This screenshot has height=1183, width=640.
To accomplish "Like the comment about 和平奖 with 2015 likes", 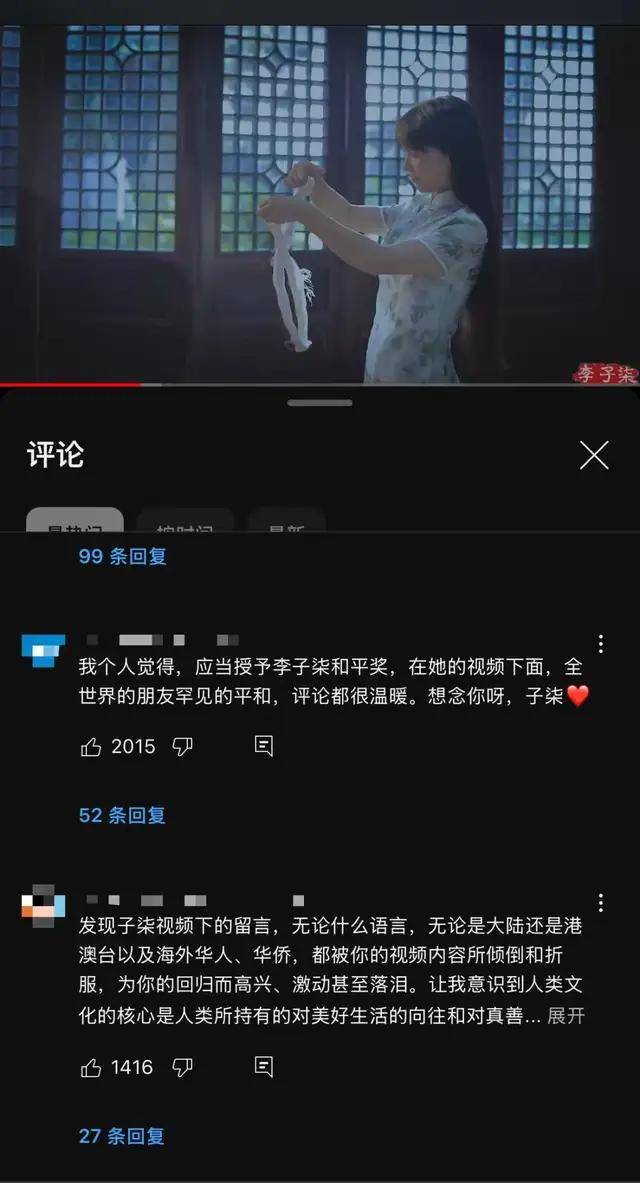I will (92, 747).
